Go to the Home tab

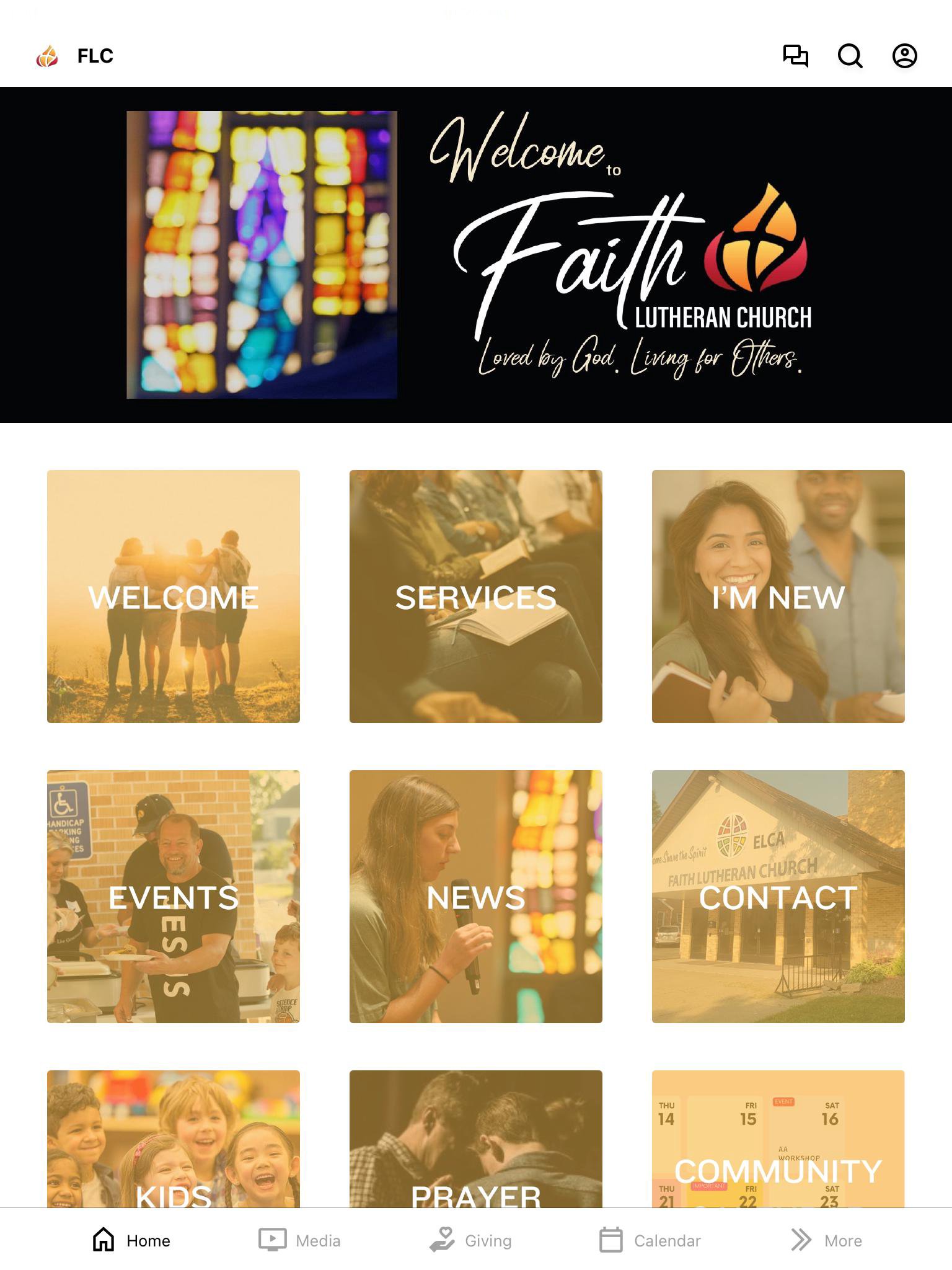pos(131,1240)
